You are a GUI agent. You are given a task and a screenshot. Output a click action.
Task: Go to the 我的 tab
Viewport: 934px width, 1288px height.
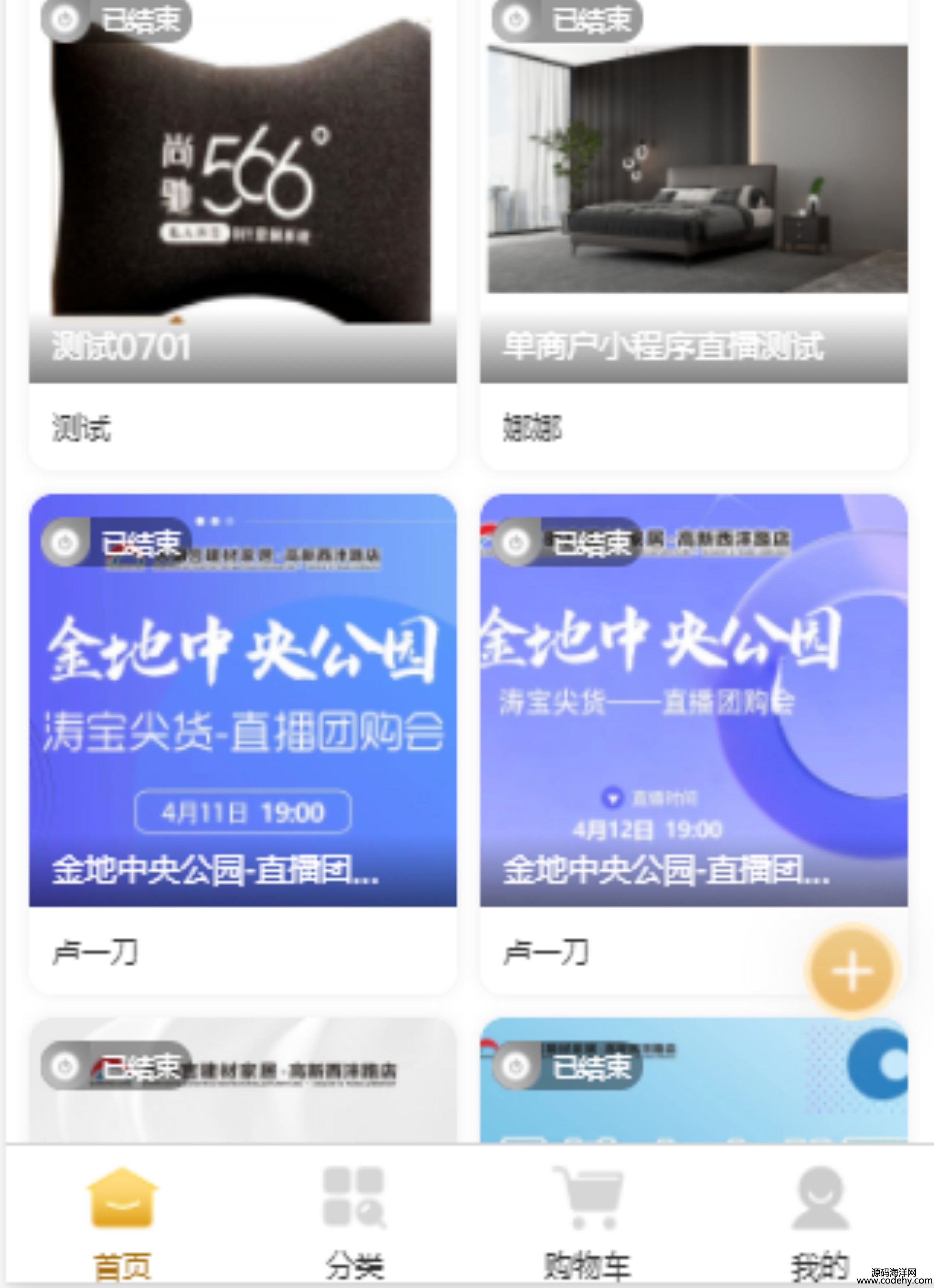pos(820,1221)
